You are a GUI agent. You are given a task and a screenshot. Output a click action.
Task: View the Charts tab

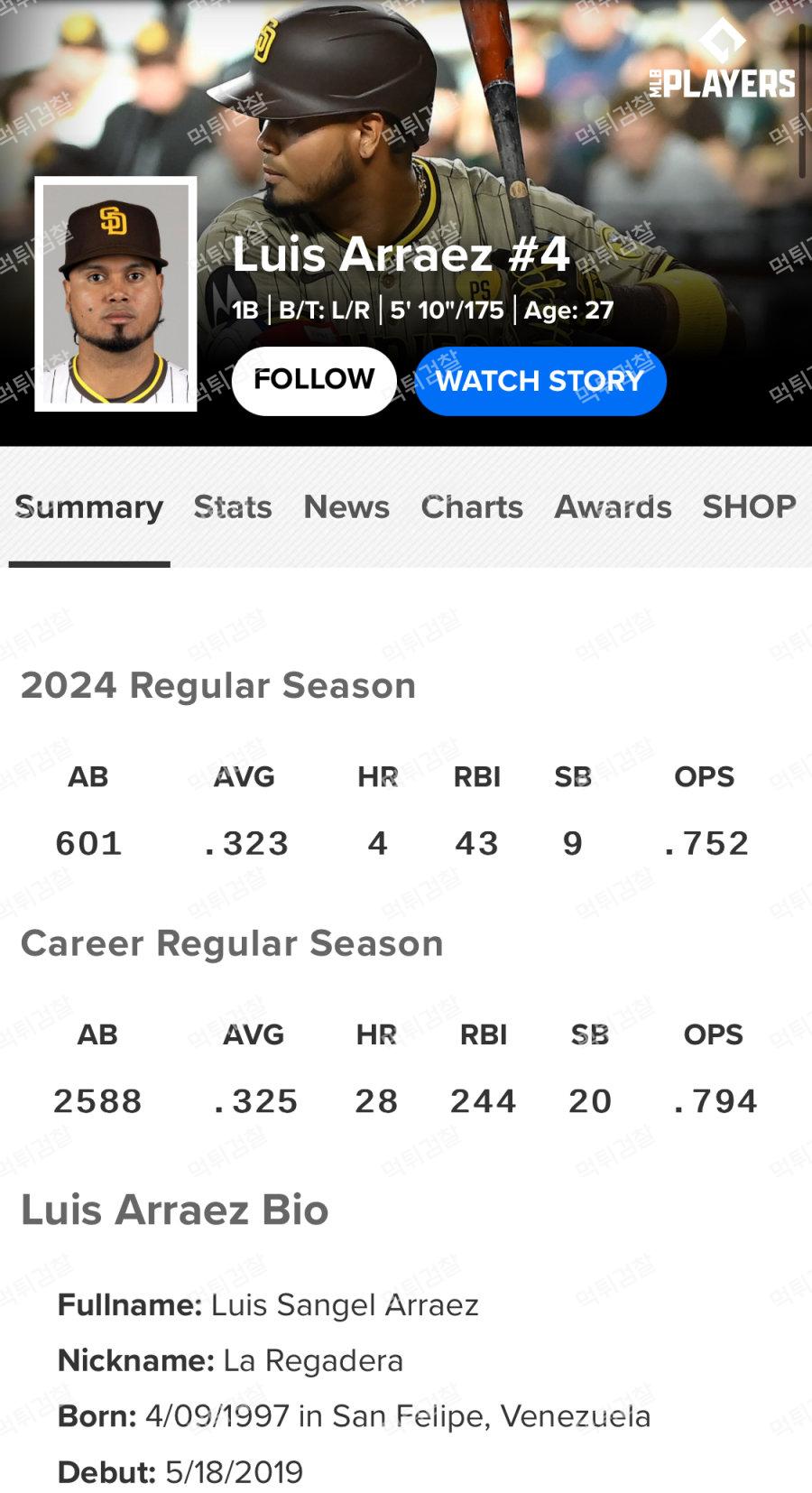pos(472,507)
